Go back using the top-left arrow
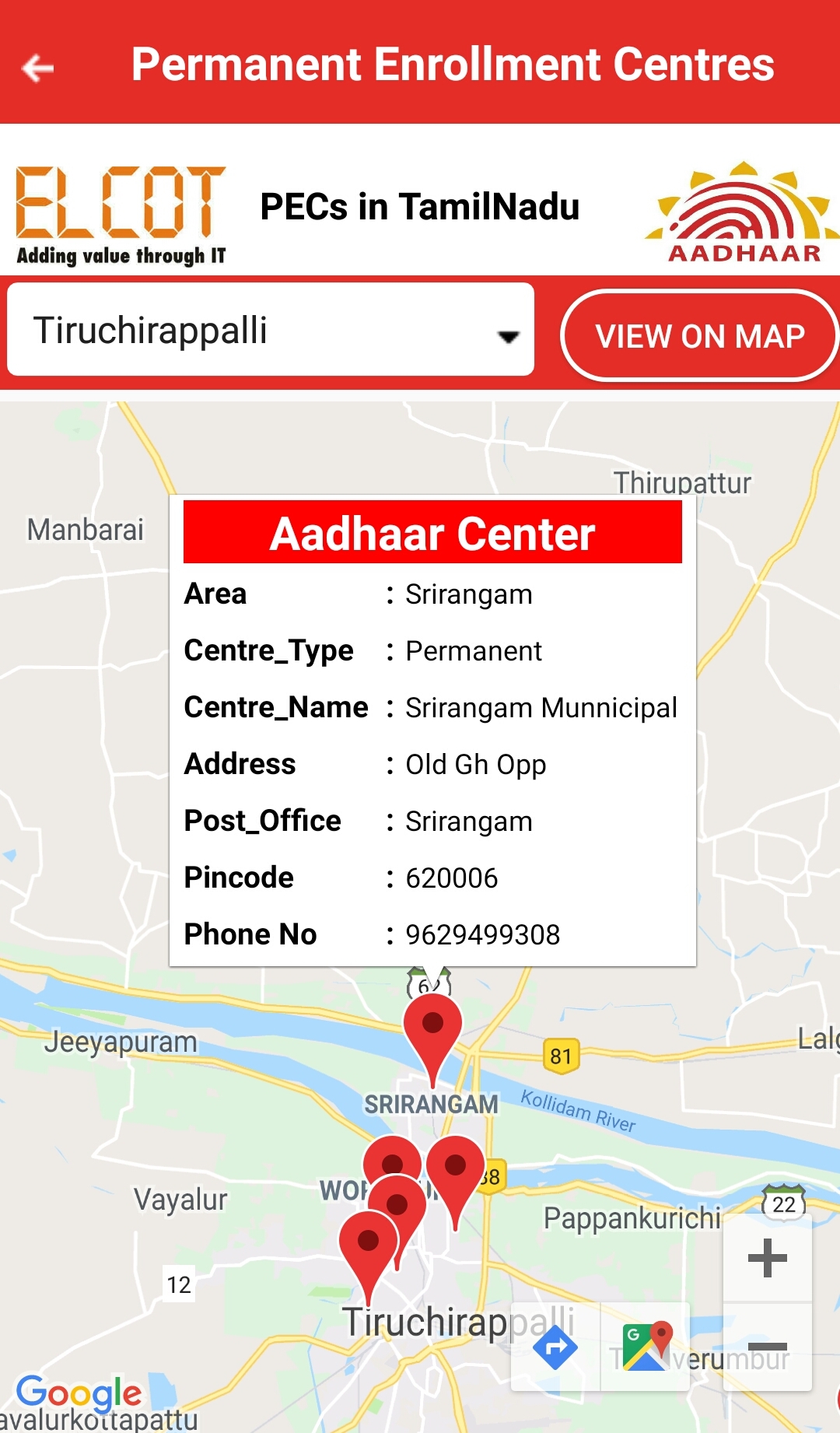Screen dimensions: 840x1433 [37, 68]
